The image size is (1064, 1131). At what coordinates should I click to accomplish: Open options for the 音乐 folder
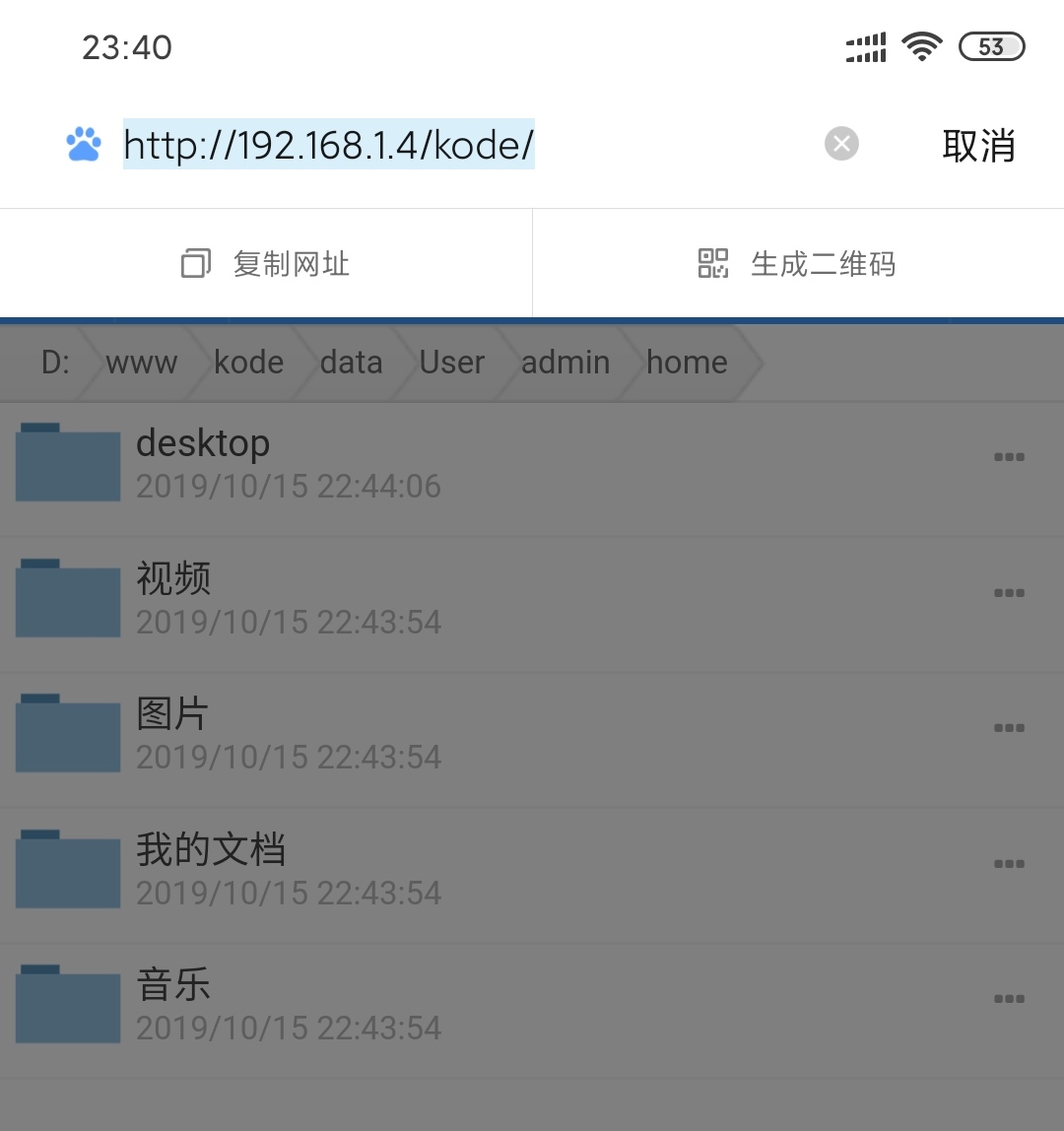coord(1009,999)
